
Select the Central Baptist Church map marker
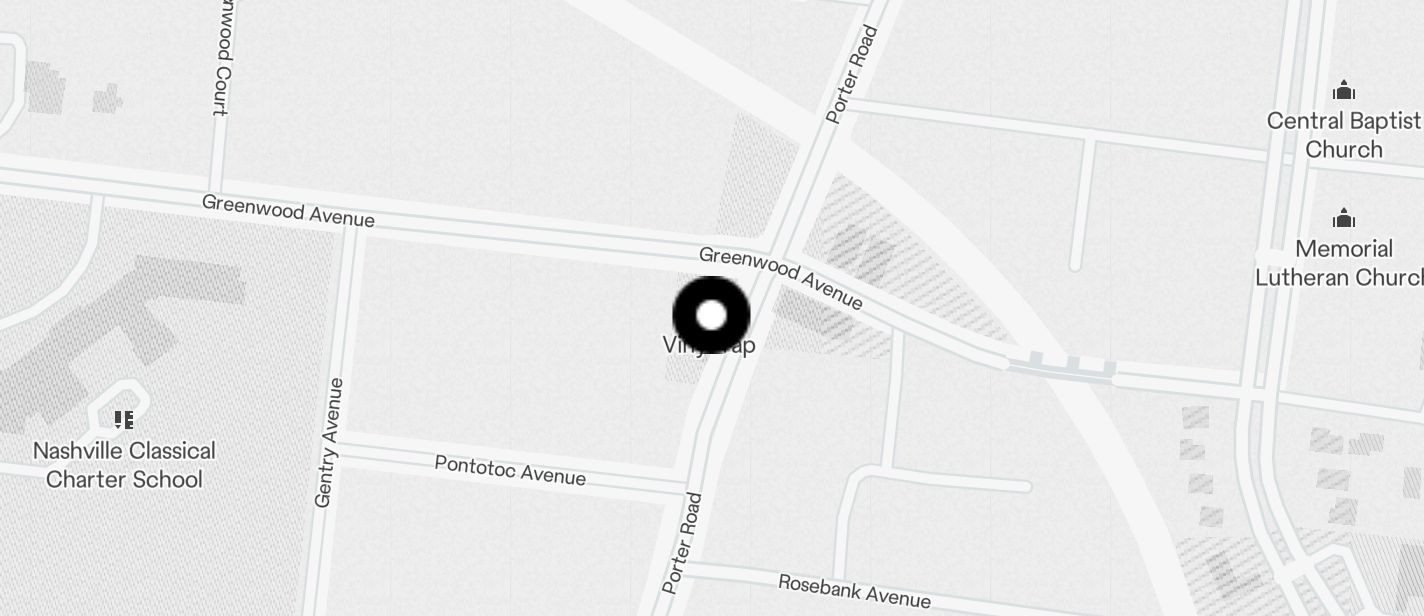(x=1344, y=92)
